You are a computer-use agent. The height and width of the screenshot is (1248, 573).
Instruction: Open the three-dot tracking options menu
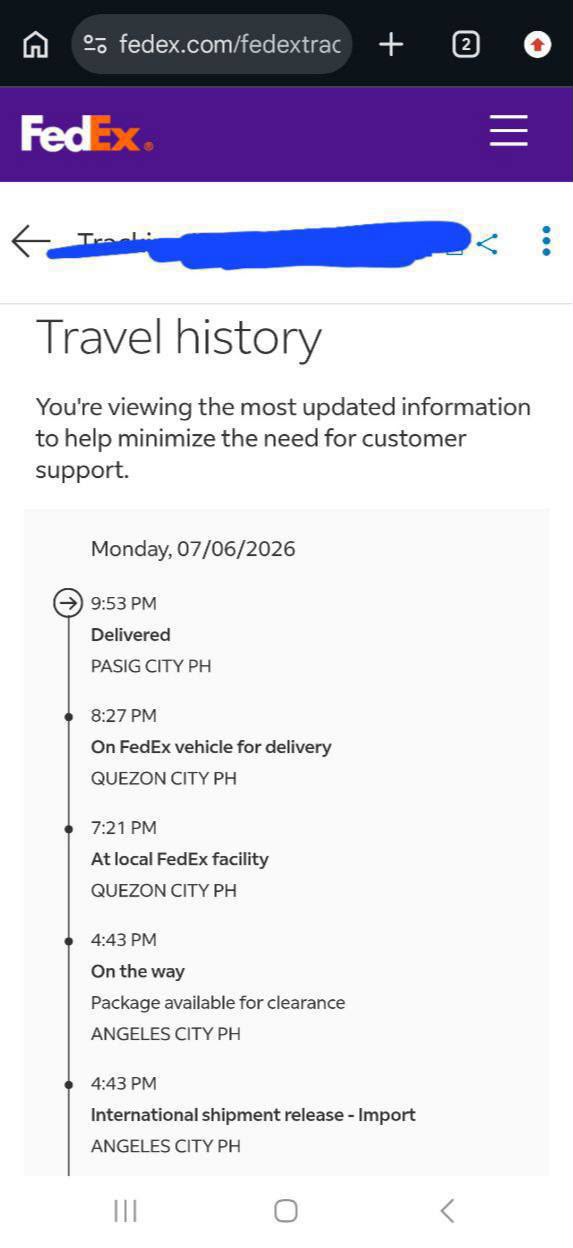click(x=546, y=241)
